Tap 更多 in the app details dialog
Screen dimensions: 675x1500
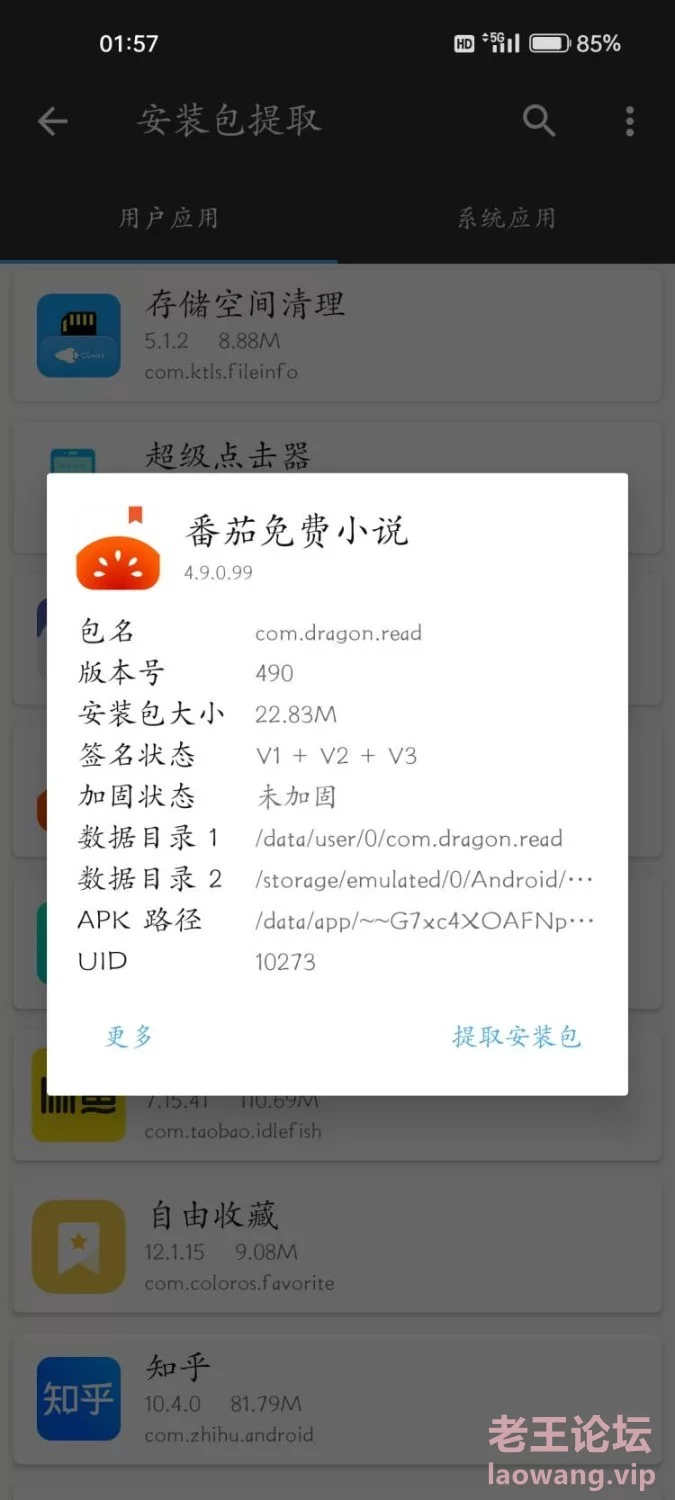pyautogui.click(x=129, y=1036)
